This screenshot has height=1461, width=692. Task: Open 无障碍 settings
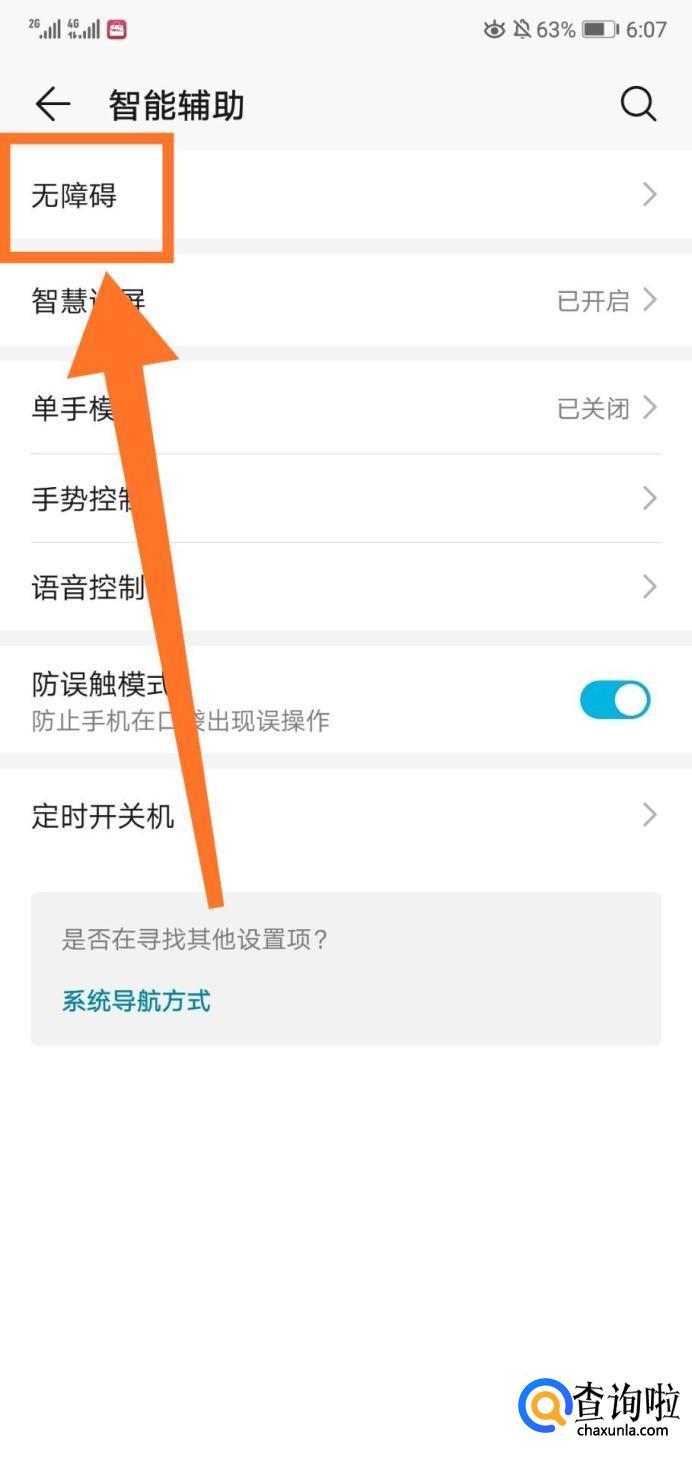click(x=345, y=195)
